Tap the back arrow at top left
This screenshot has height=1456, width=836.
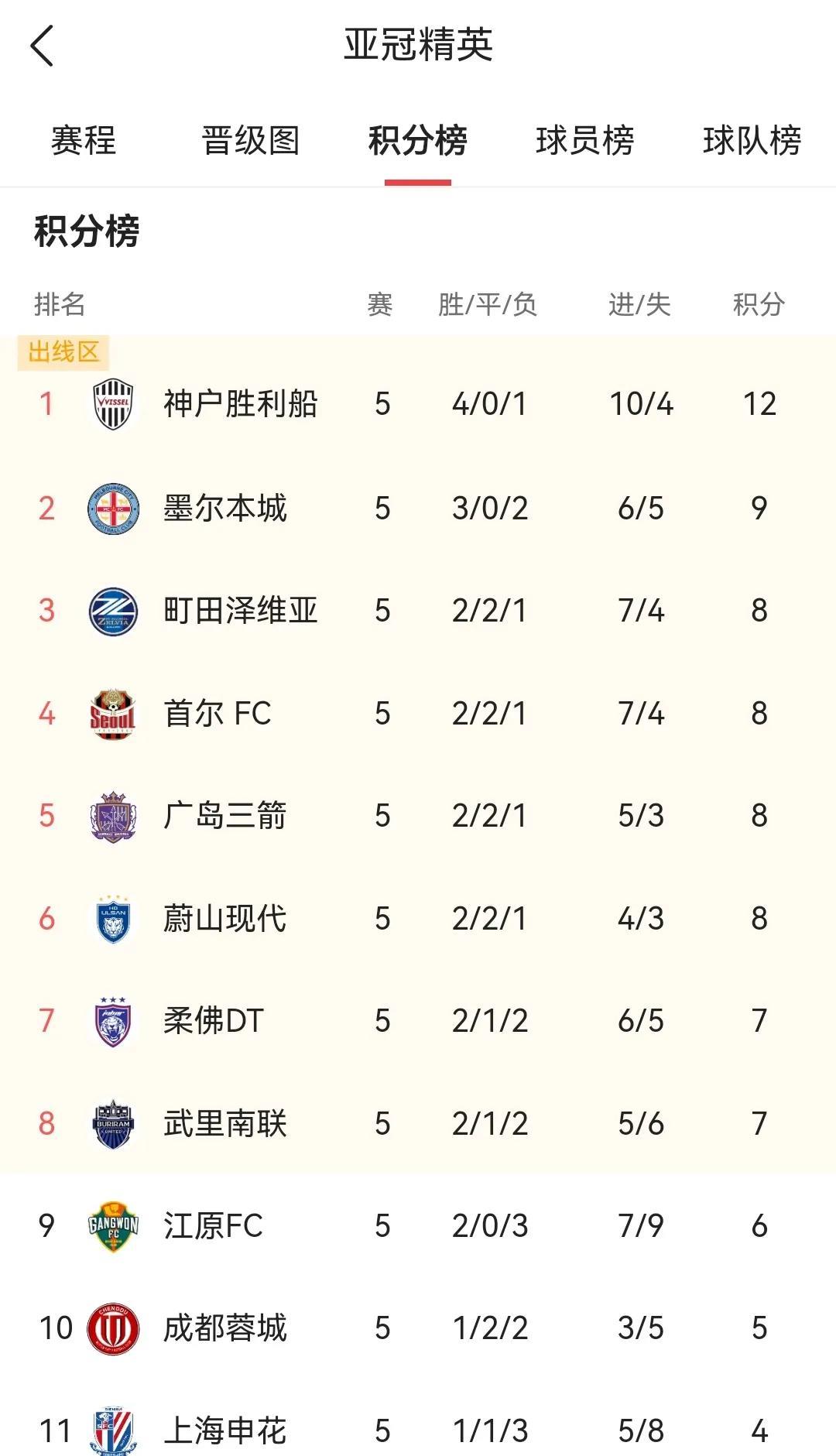[x=41, y=46]
